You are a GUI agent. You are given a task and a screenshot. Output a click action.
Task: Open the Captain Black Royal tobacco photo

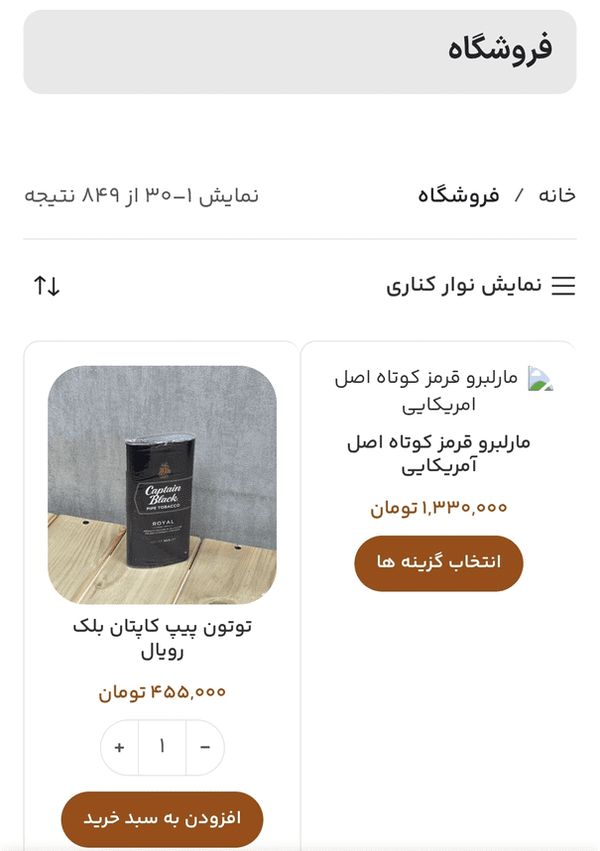162,484
